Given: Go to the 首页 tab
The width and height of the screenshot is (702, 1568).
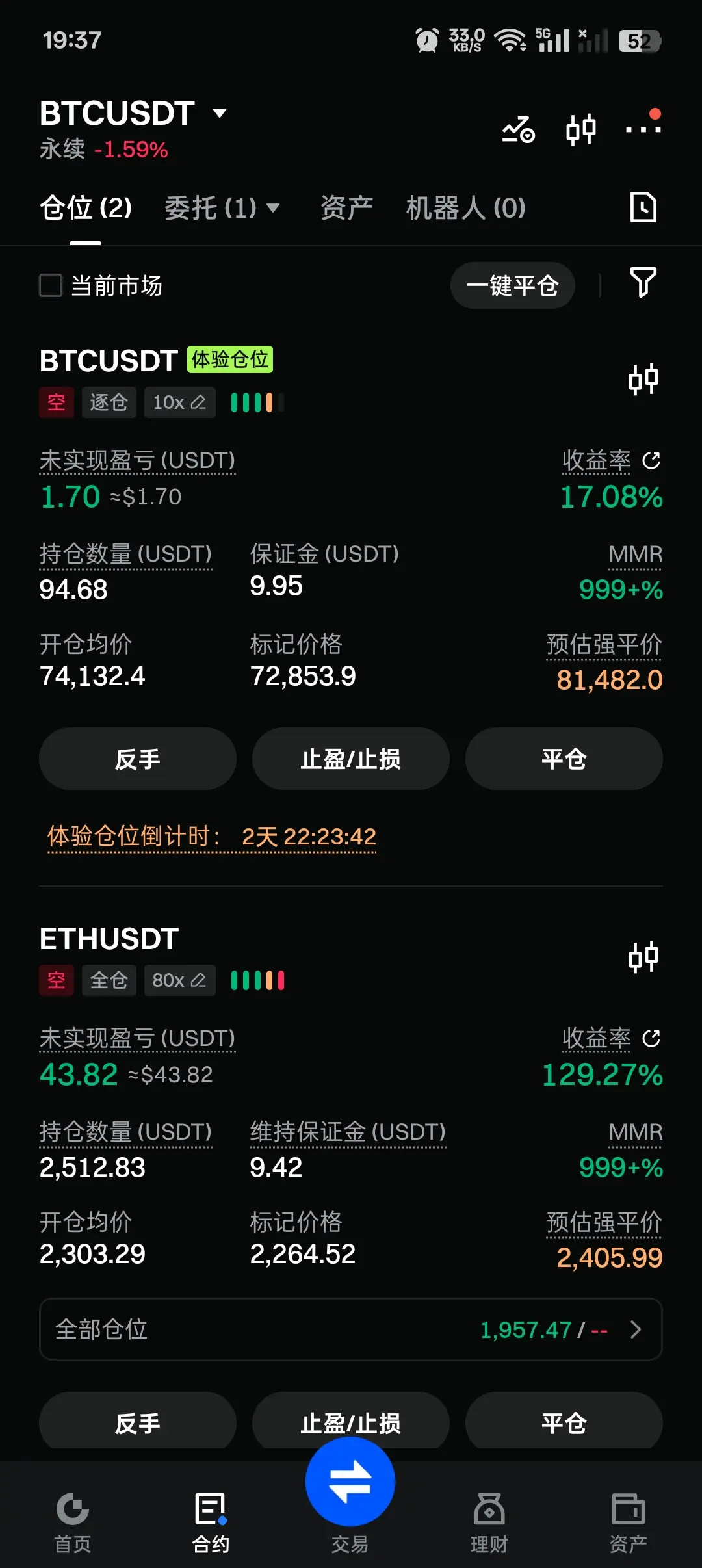Looking at the screenshot, I should pos(73,1522).
